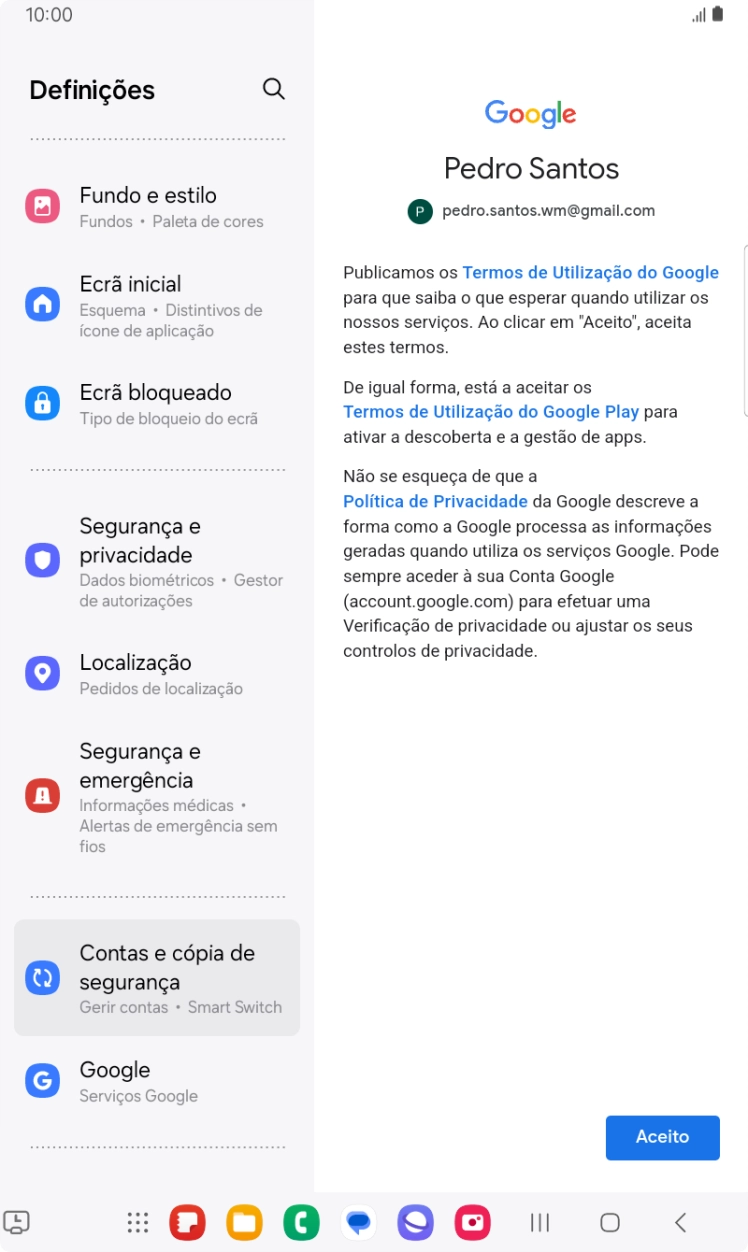Click the Ecrã bloqueado lock icon
The image size is (748, 1252).
click(42, 403)
